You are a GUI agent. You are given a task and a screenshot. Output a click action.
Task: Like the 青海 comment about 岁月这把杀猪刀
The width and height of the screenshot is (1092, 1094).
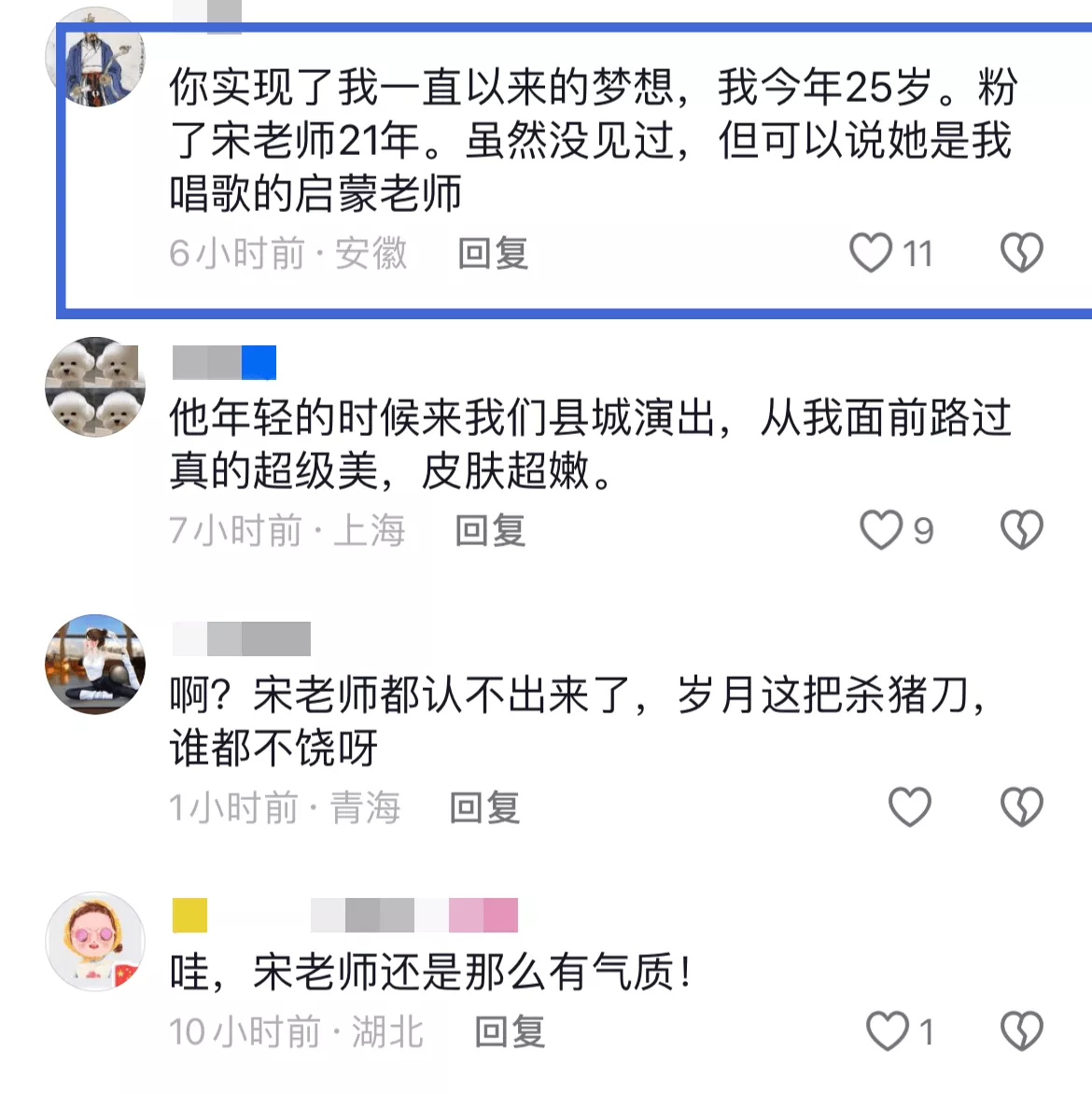pyautogui.click(x=909, y=807)
